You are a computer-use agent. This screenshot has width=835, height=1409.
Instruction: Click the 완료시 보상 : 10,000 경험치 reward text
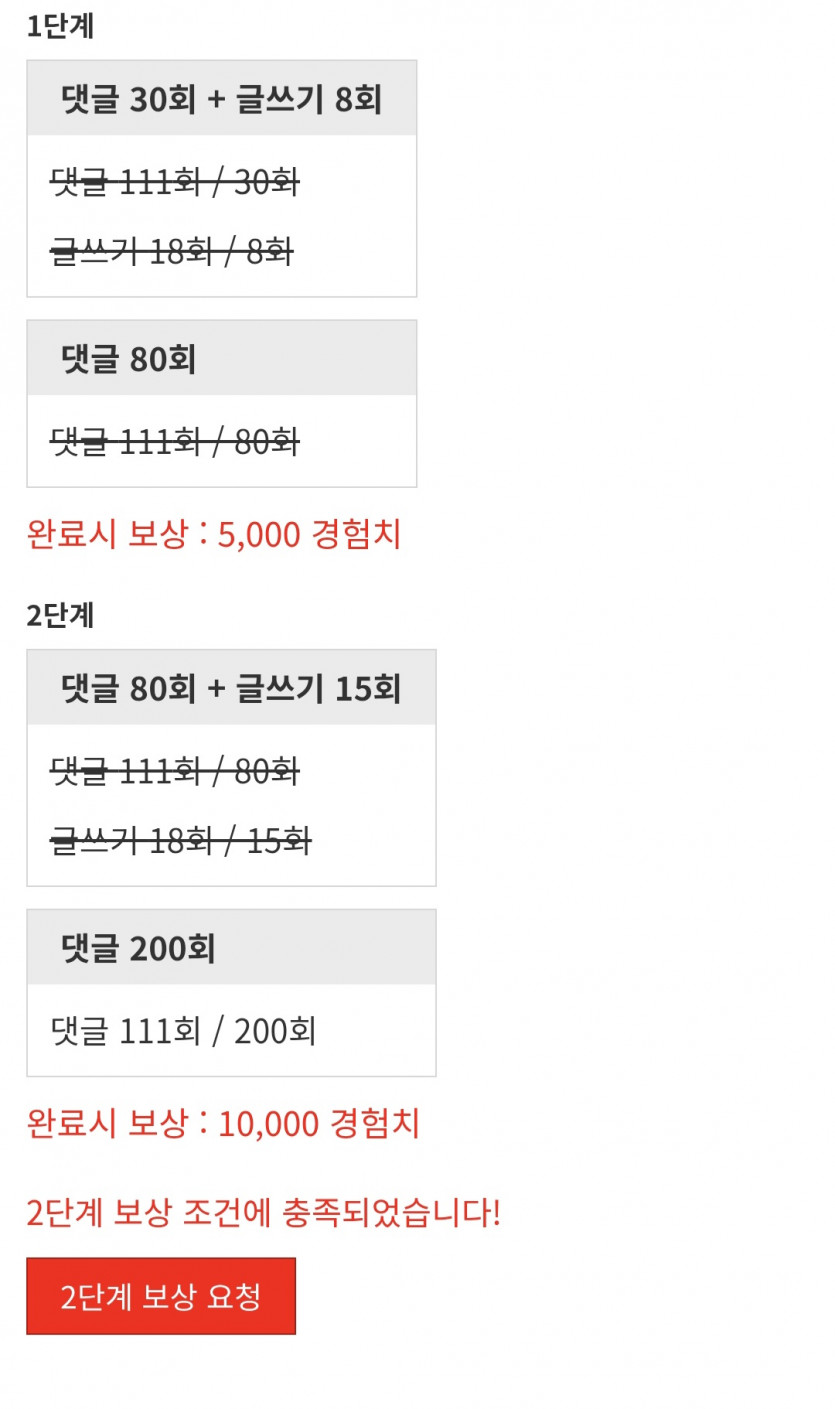click(225, 1124)
